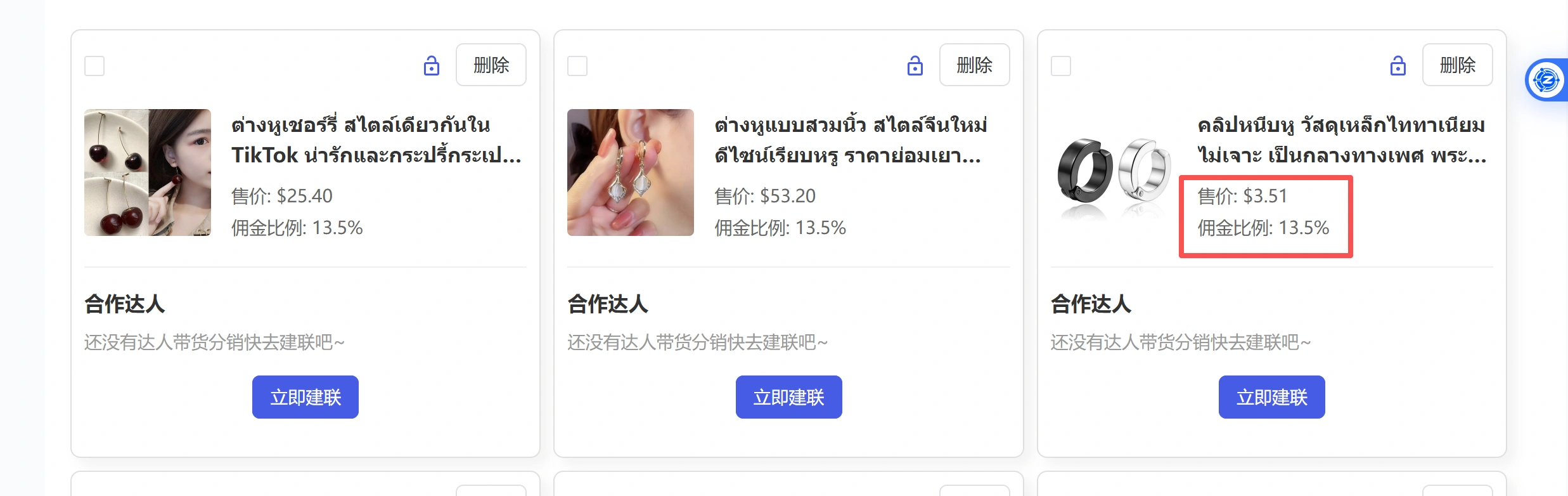Viewport: 1568px width, 496px height.
Task: Tap 立即建联 for the $25.40 product
Action: pyautogui.click(x=305, y=397)
